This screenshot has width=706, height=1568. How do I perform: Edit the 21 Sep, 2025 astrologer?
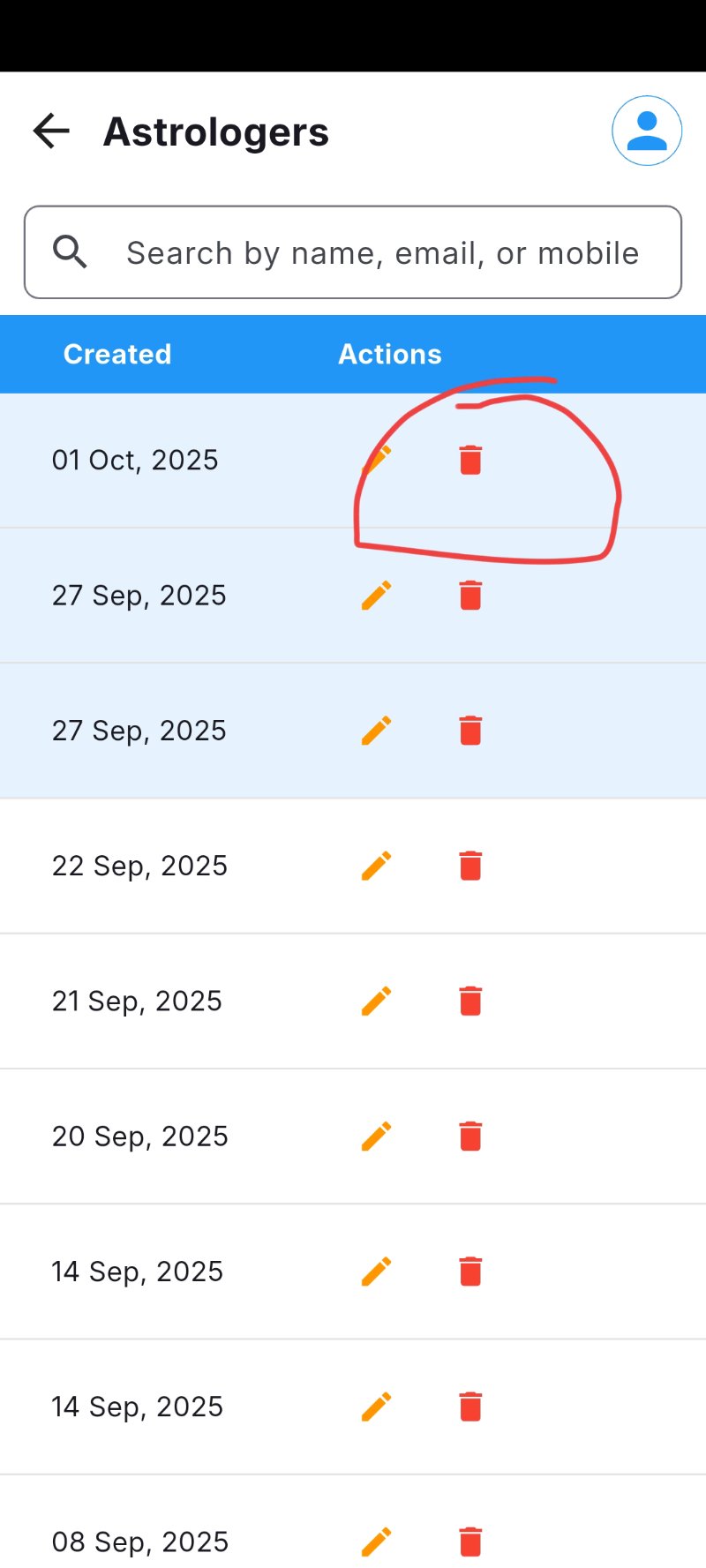pos(377,1001)
